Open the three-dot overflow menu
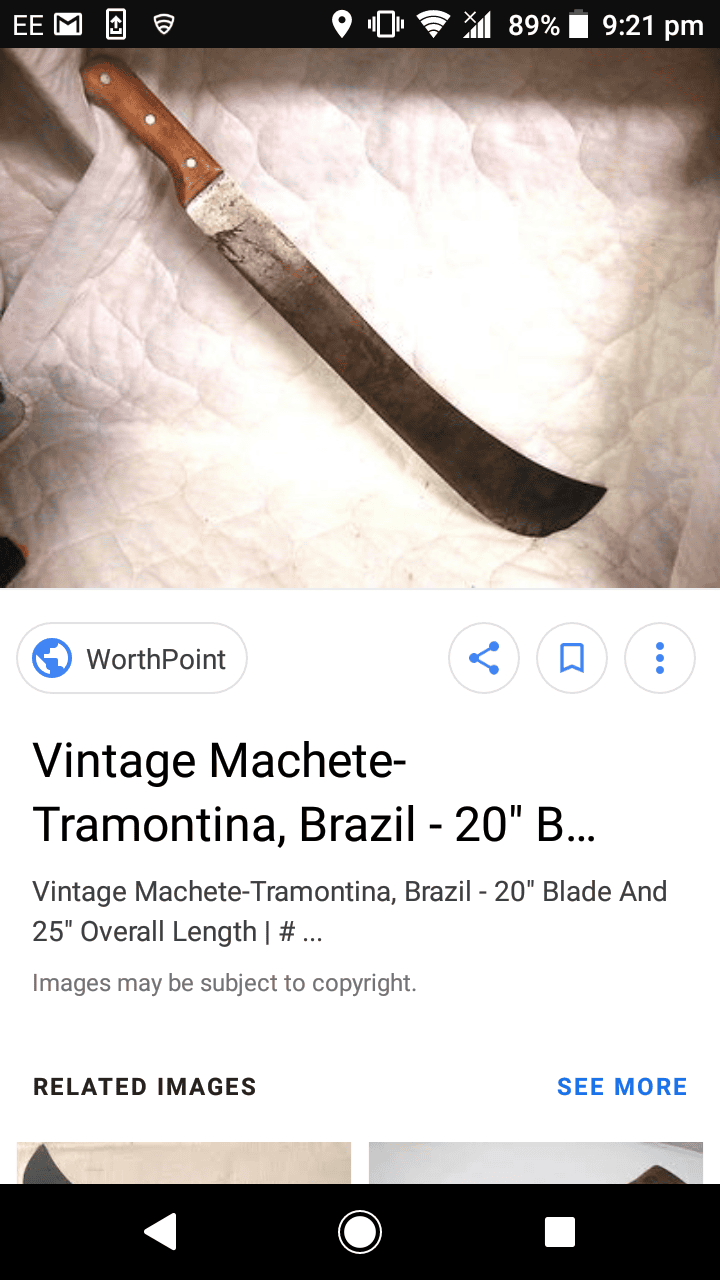 coord(660,658)
